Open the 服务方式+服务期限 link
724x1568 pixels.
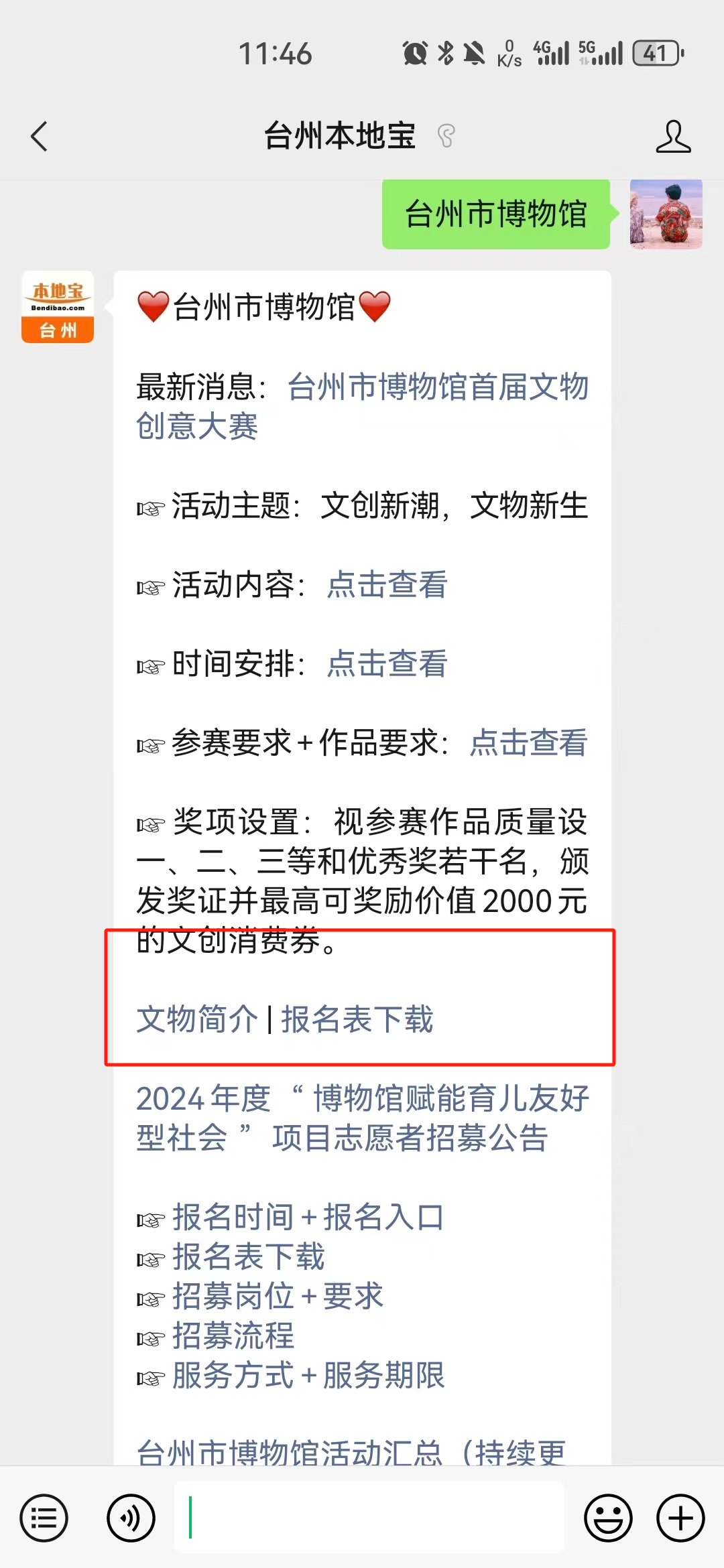(x=308, y=1376)
